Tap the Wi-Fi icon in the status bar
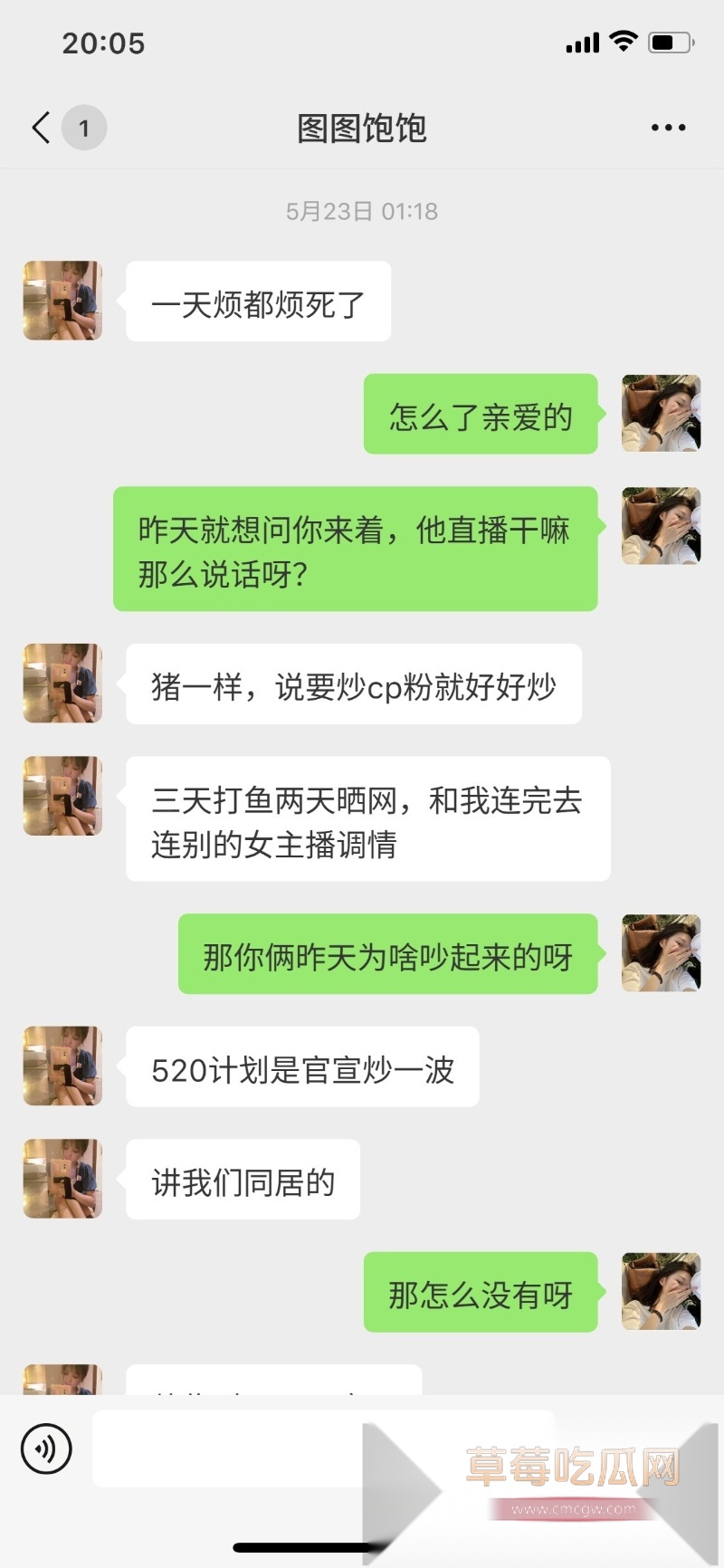 pyautogui.click(x=622, y=41)
